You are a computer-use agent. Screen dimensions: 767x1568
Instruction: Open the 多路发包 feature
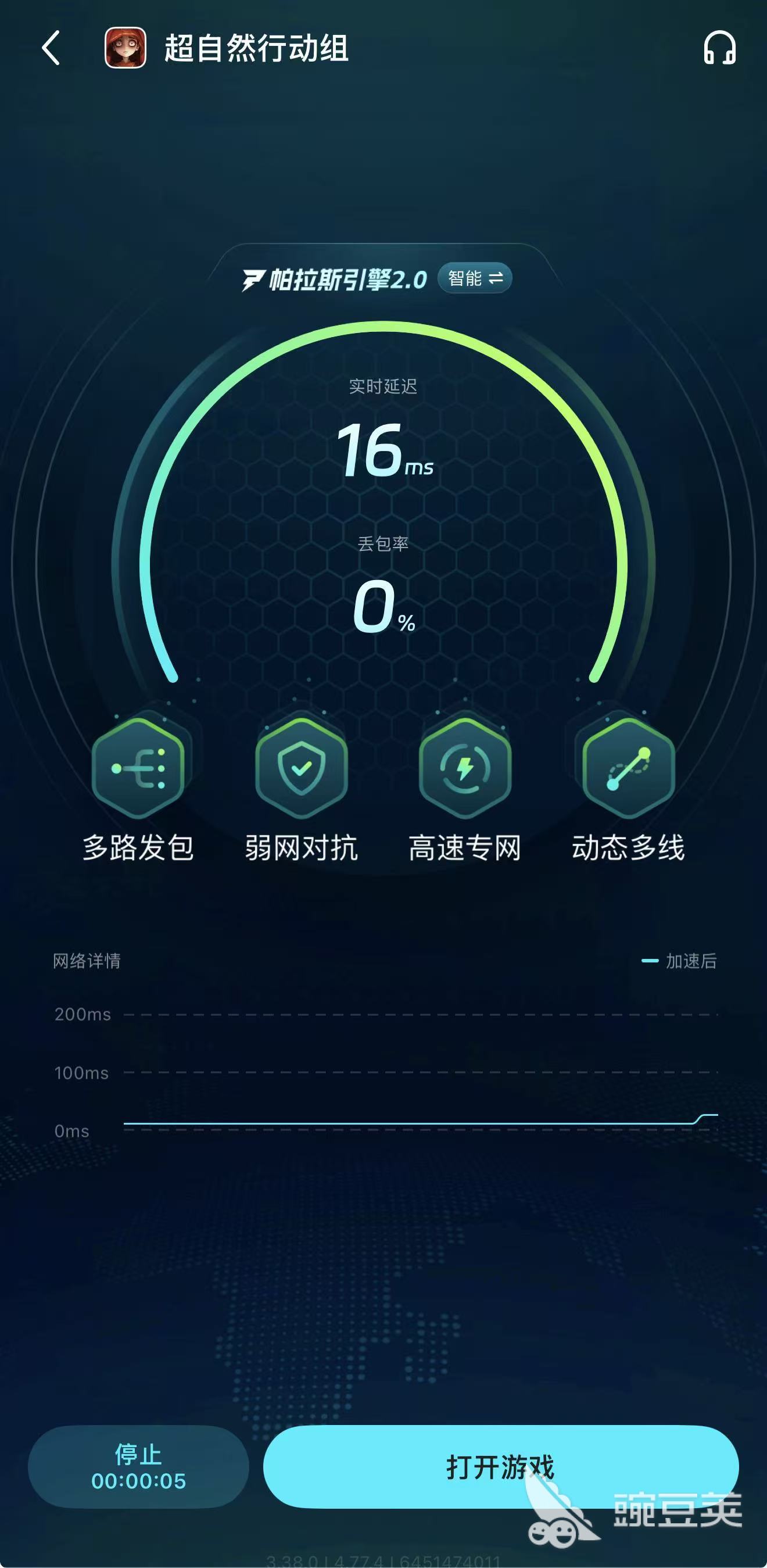pyautogui.click(x=138, y=768)
